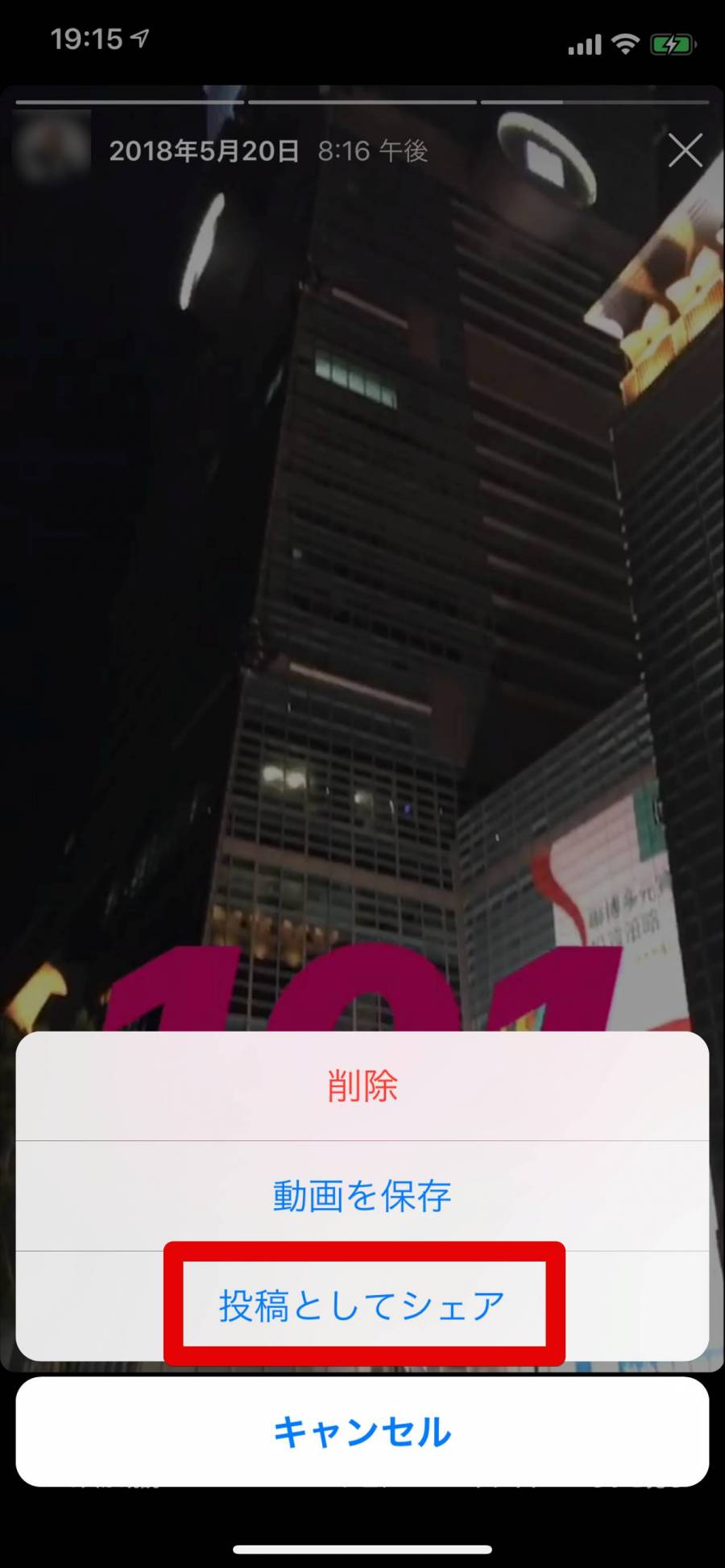Dismiss the action sheet with キャンセル
This screenshot has width=725, height=1568.
362,1431
